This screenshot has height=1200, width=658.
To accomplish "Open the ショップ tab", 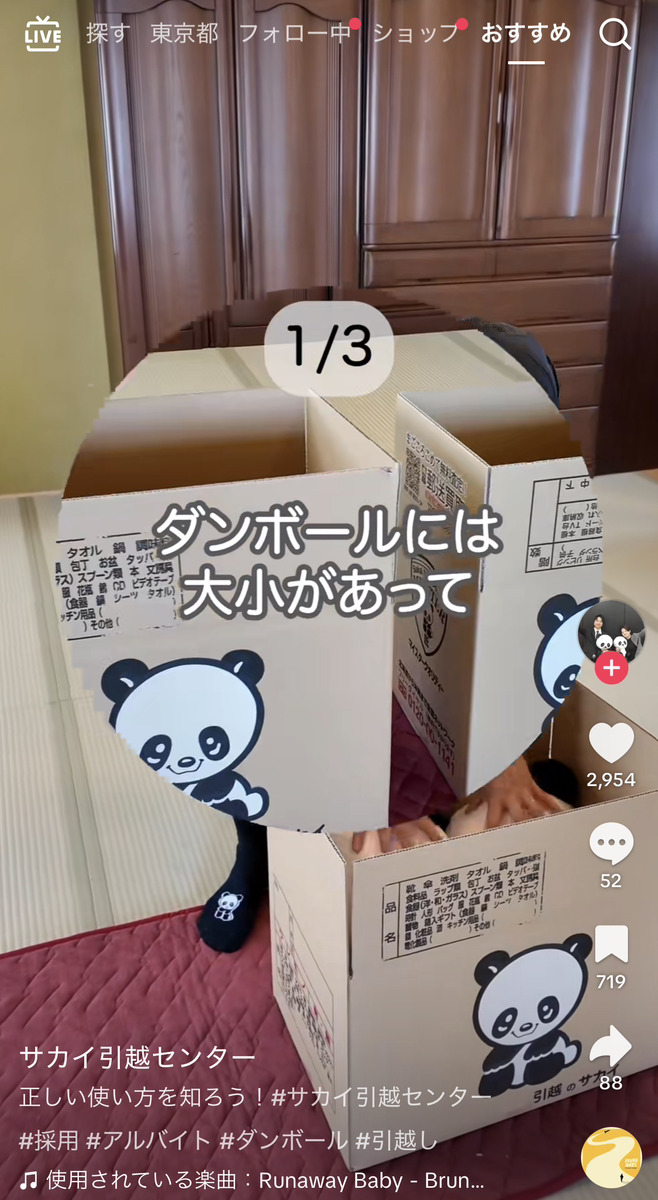I will (415, 34).
